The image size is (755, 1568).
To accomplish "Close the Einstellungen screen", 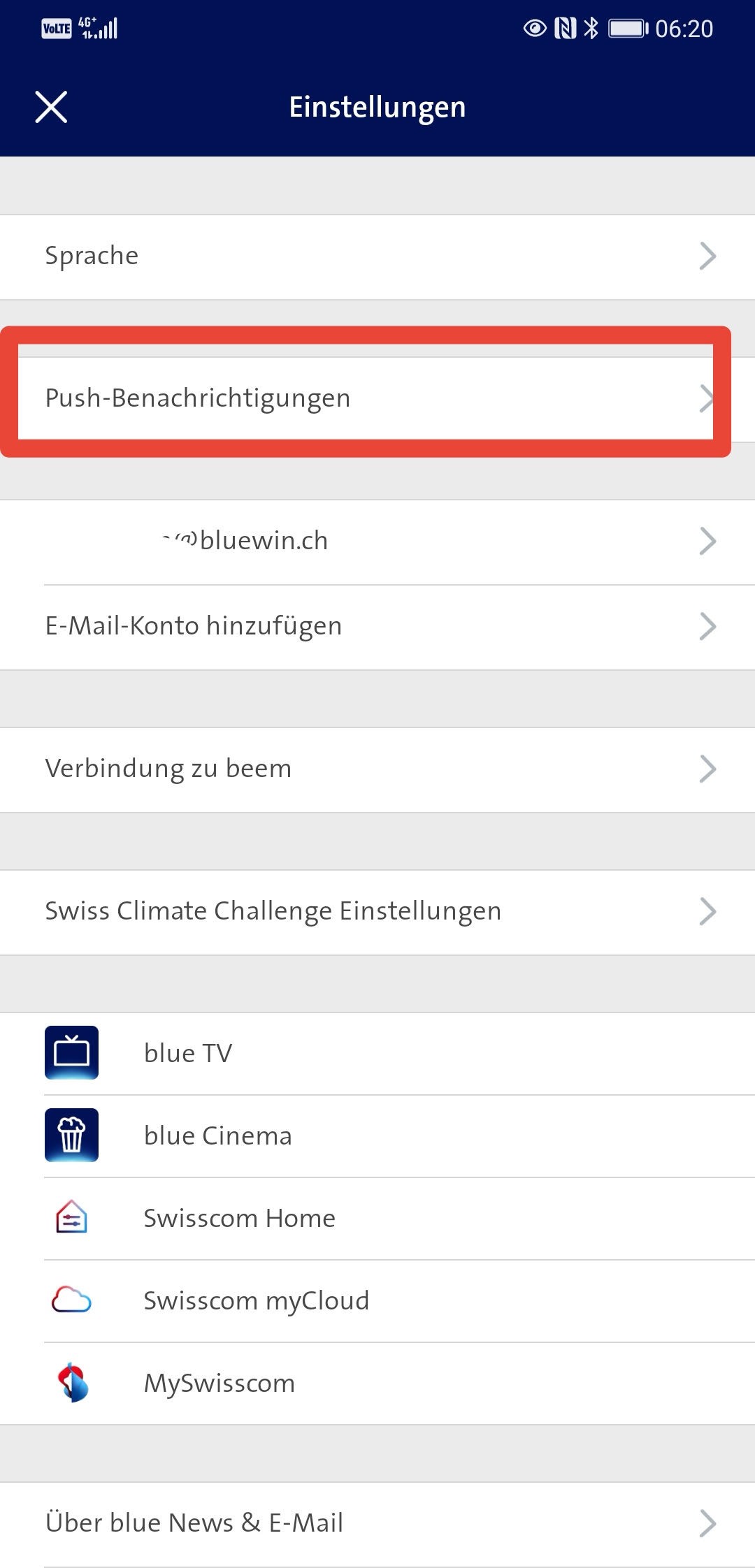I will click(x=51, y=107).
